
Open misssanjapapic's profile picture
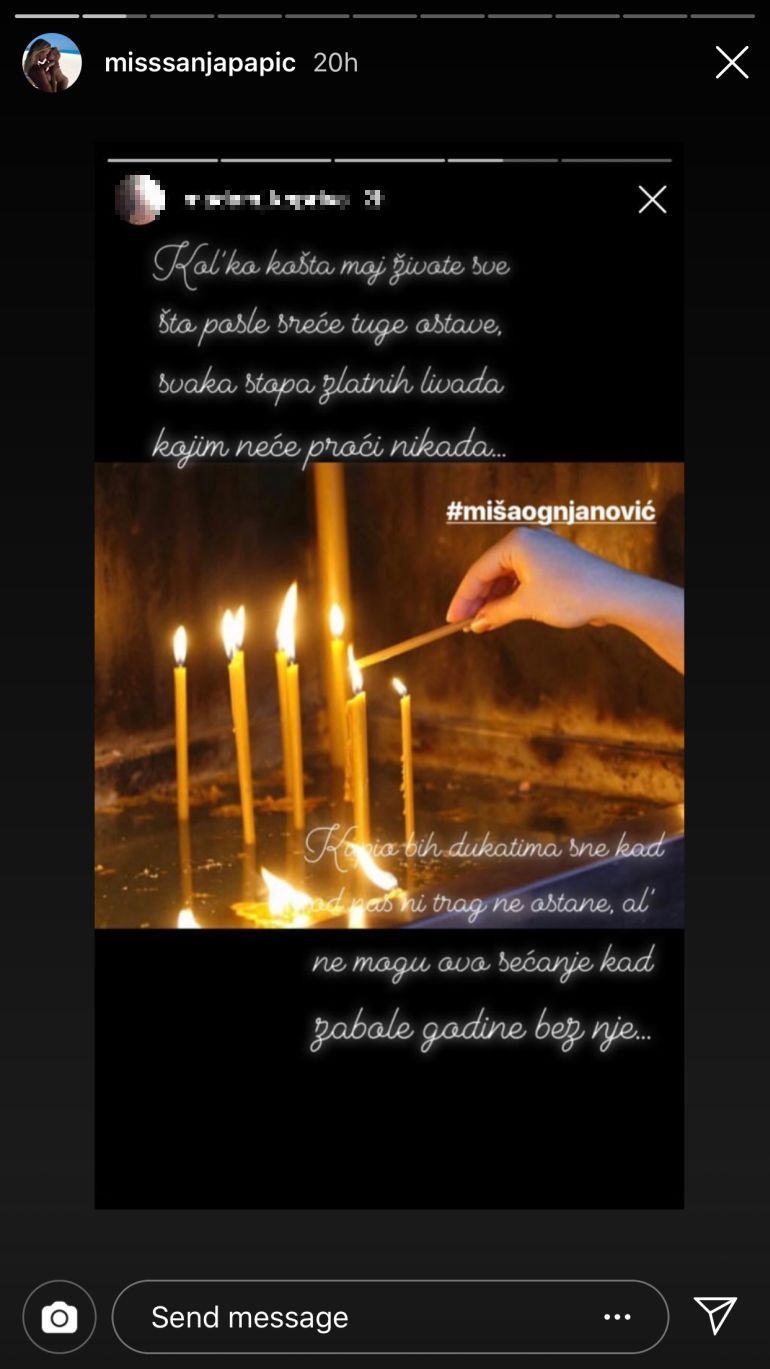tap(52, 63)
